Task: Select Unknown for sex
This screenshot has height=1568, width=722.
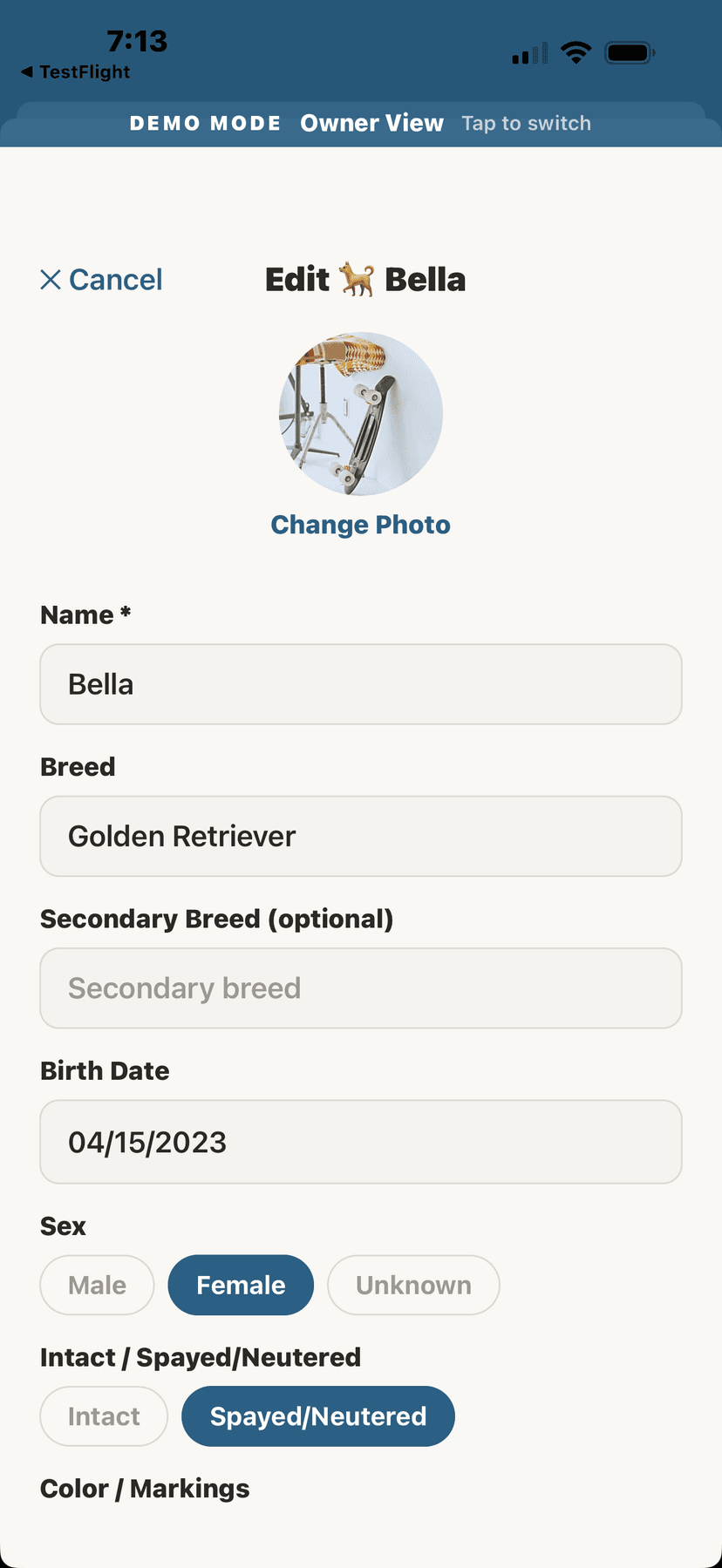Action: tap(413, 1285)
